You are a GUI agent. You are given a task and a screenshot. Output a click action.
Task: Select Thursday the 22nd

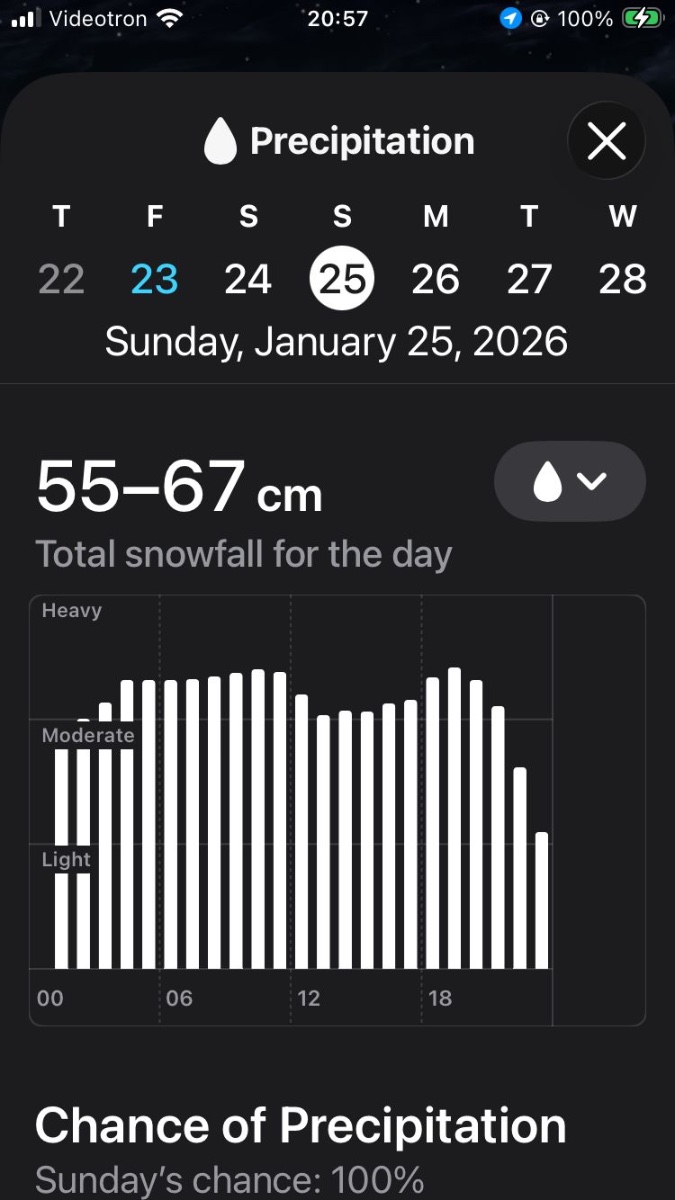tap(61, 279)
